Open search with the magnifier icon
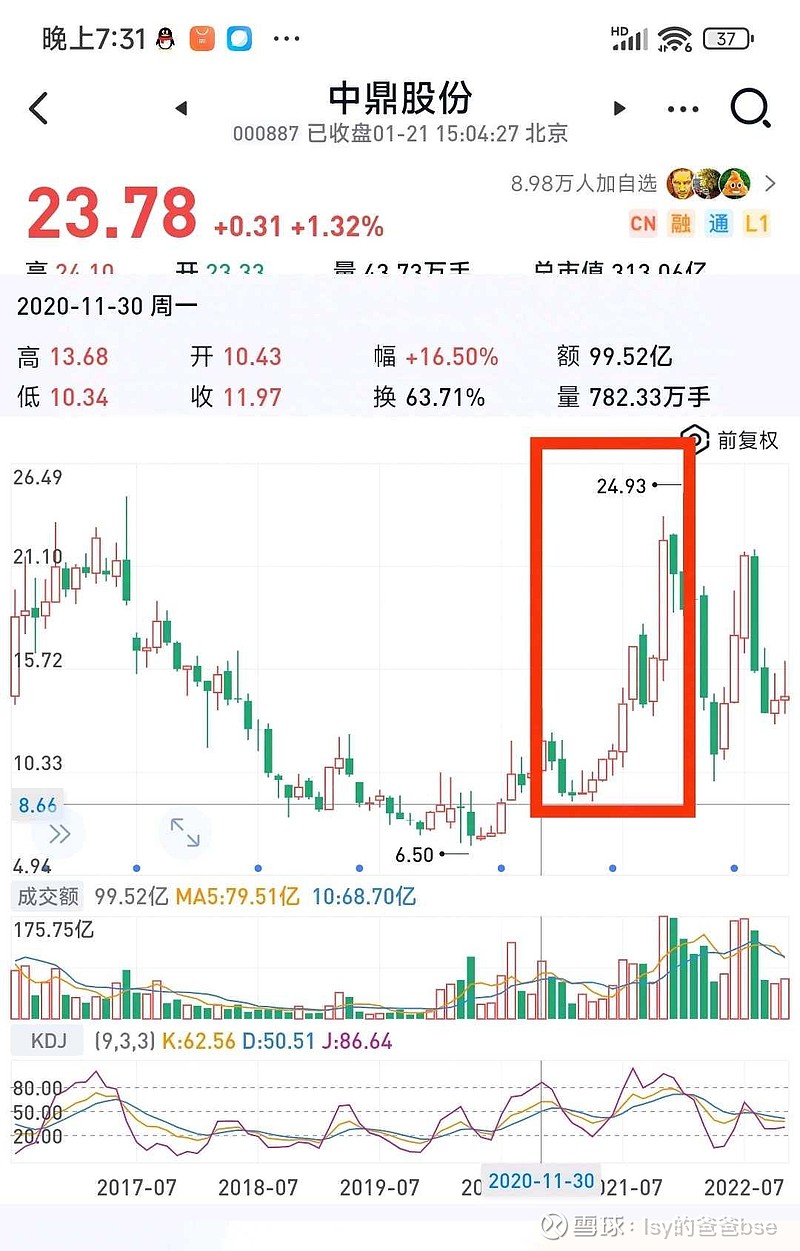800x1251 pixels. [x=750, y=107]
